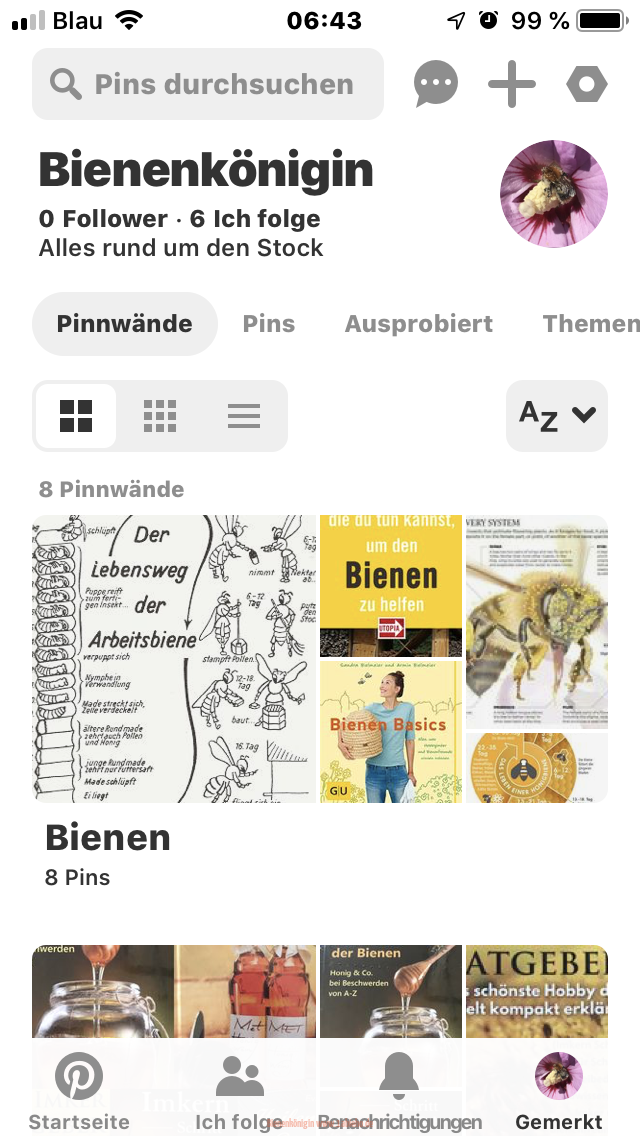Go to Startseite in bottom bar

[x=79, y=1092]
